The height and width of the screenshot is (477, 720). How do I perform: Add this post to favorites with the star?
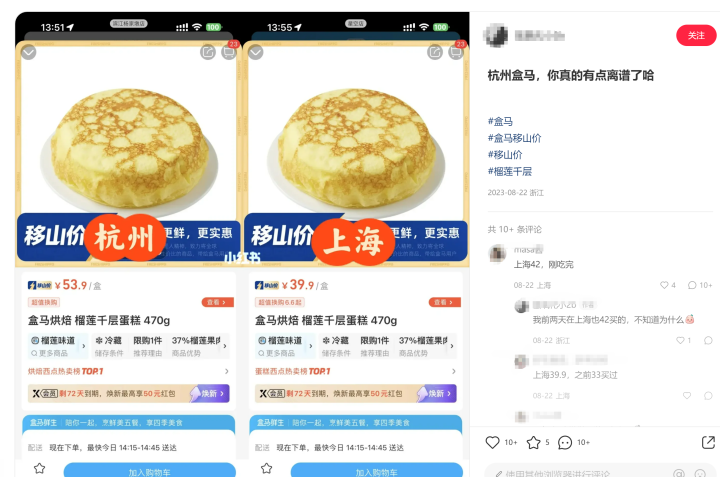click(531, 442)
